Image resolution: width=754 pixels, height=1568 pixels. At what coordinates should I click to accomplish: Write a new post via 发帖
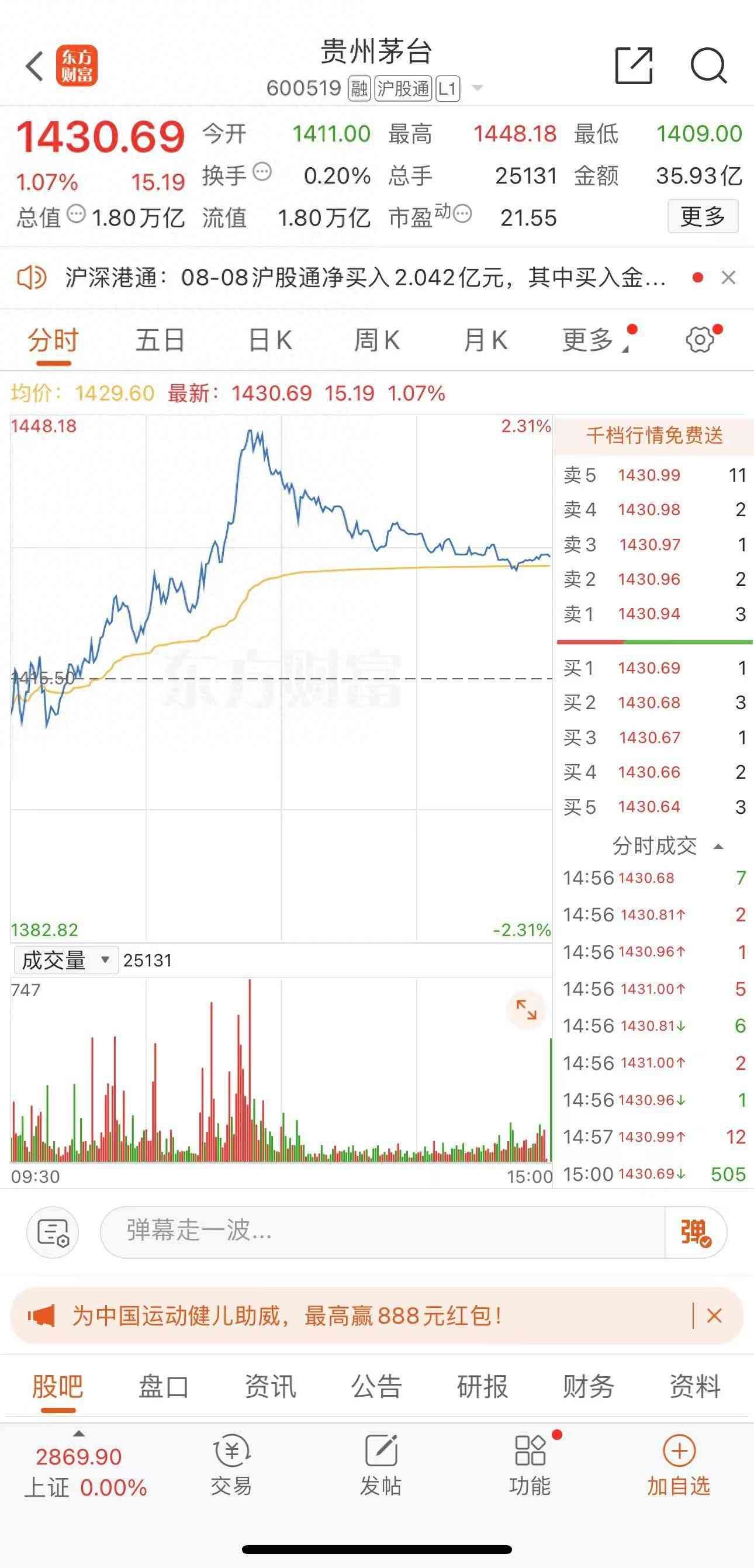coord(381,1467)
